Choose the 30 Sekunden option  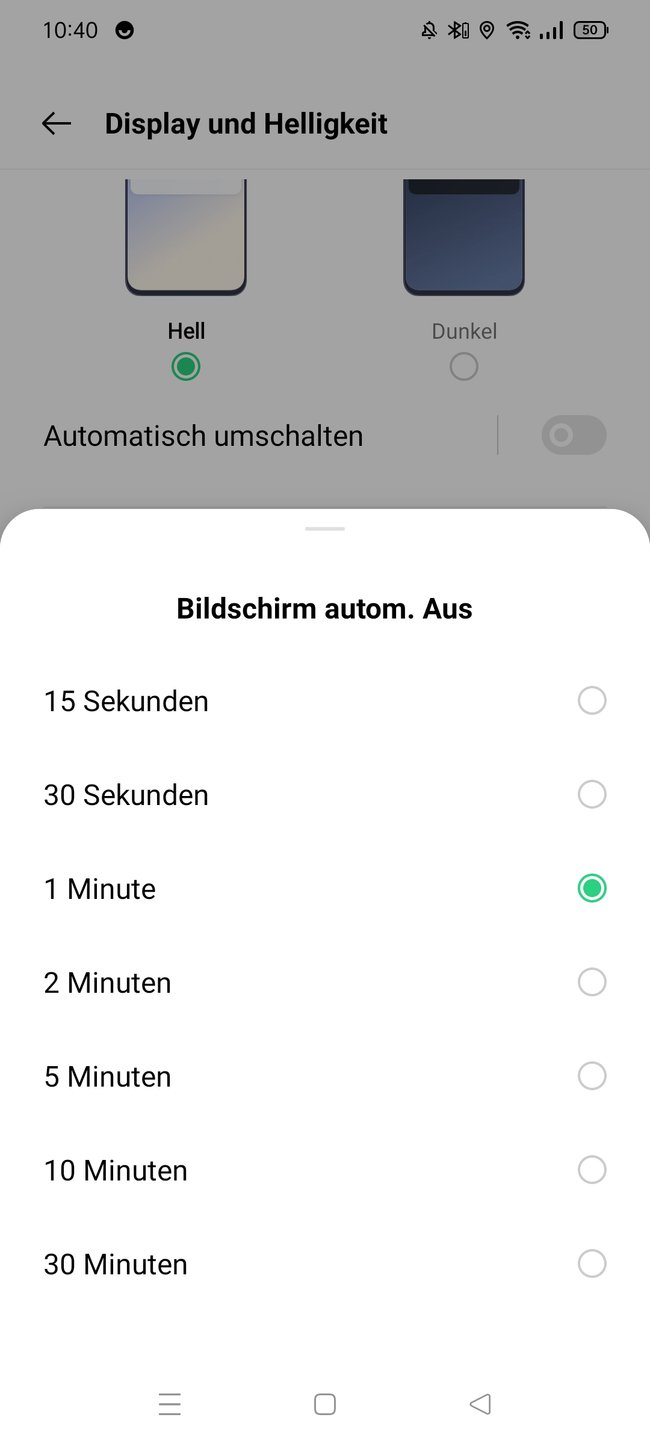[325, 795]
